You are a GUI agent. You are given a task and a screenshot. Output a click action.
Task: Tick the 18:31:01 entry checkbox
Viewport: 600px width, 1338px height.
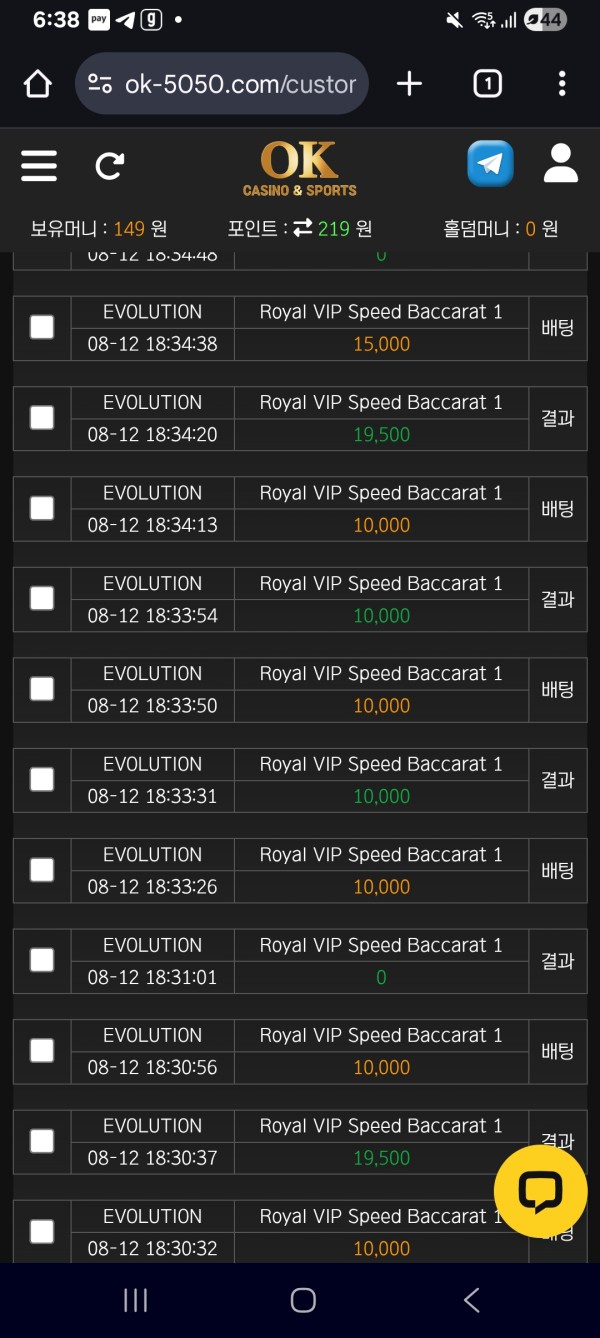(x=42, y=960)
